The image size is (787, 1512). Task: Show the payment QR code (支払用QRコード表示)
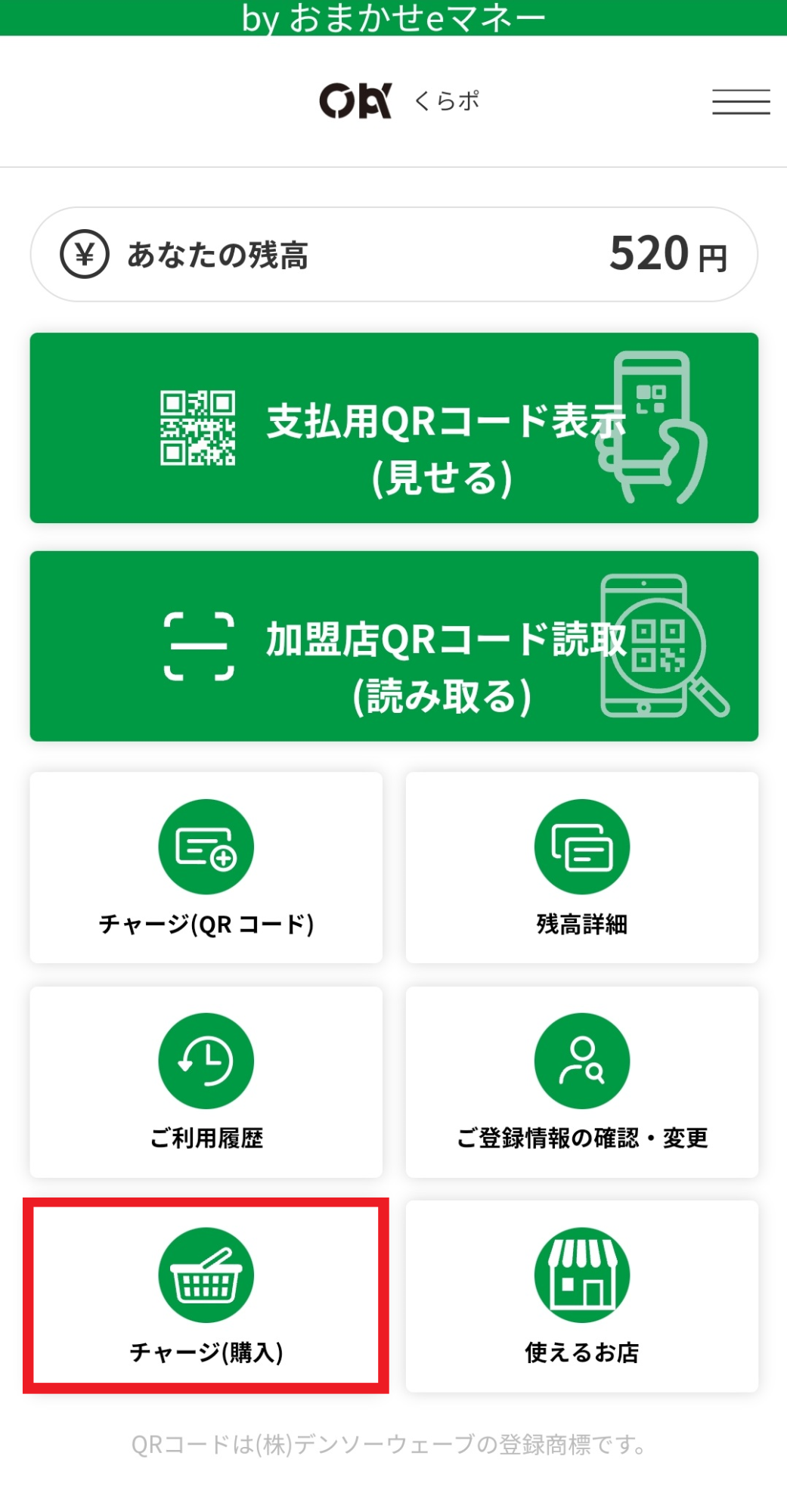click(x=394, y=428)
